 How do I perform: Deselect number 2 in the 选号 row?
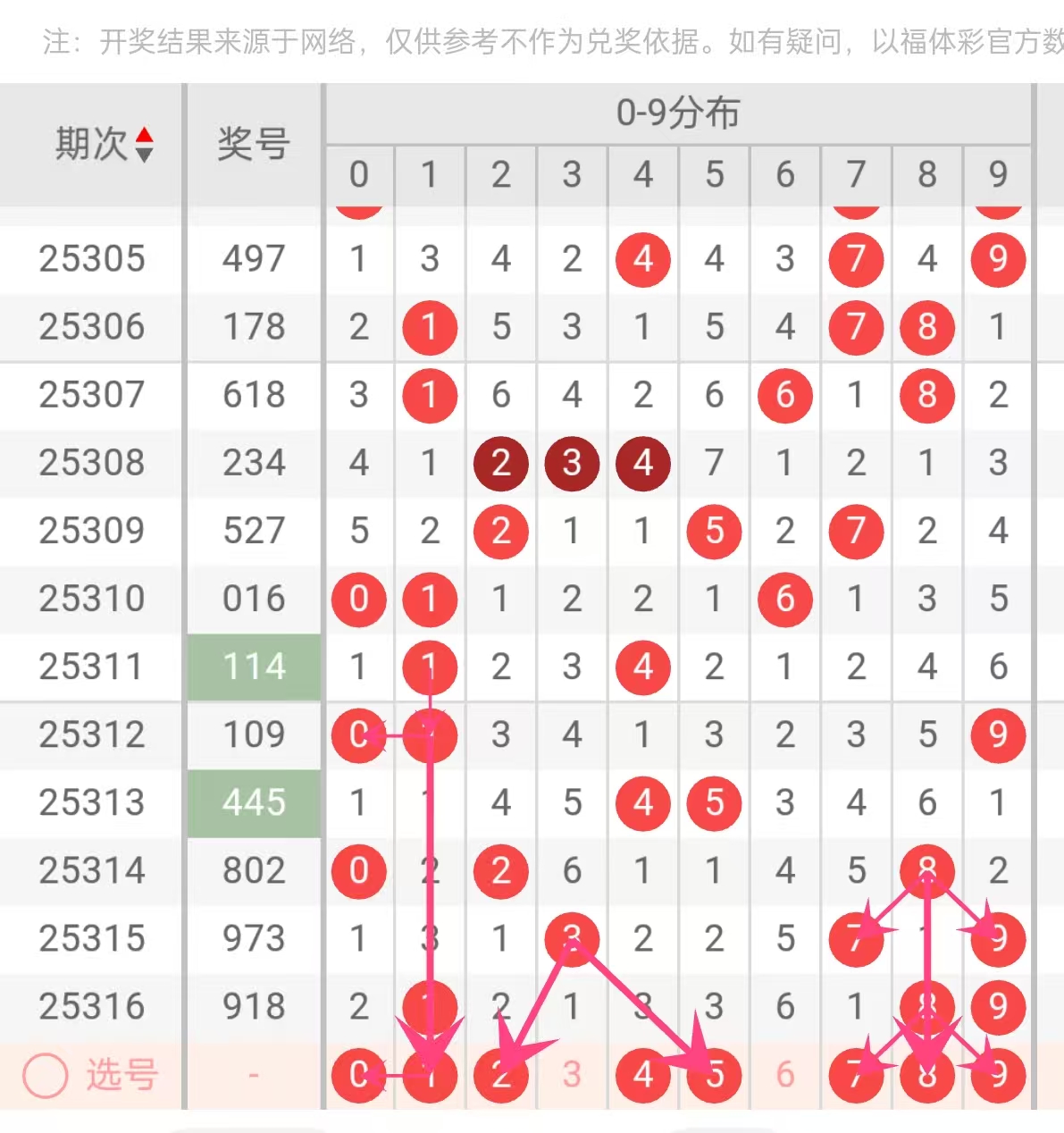[x=500, y=1074]
